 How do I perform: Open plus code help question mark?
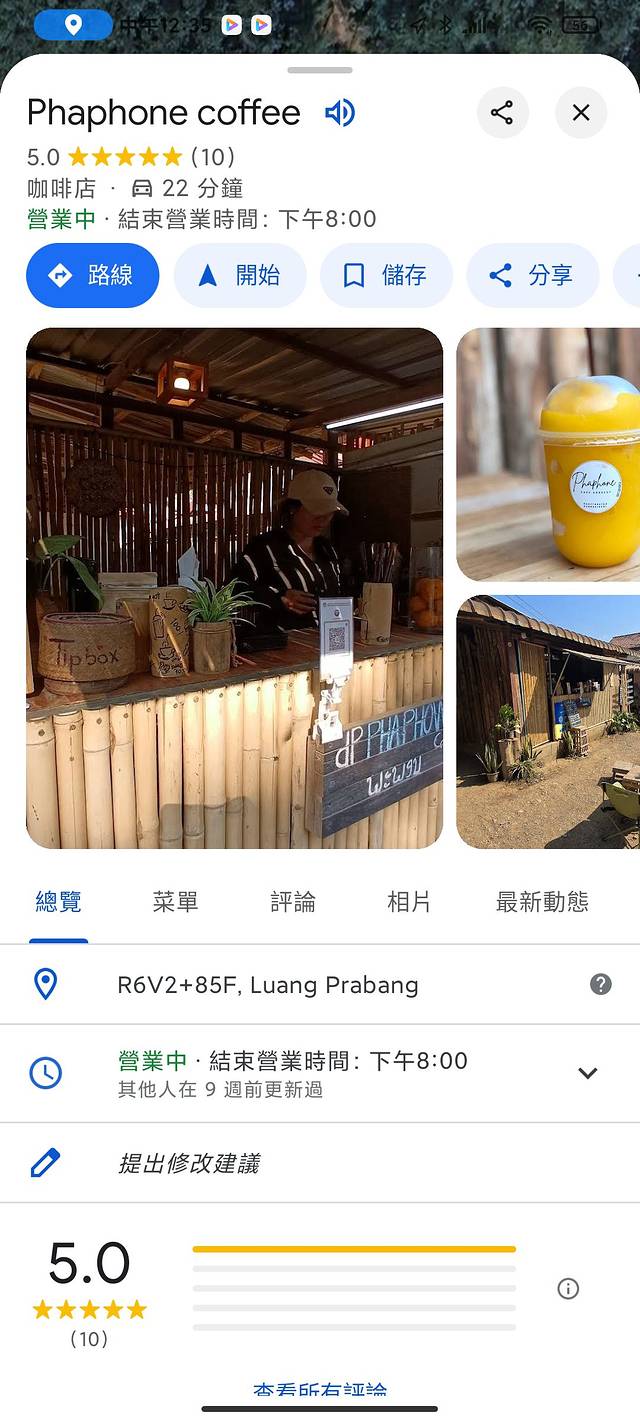(x=601, y=984)
